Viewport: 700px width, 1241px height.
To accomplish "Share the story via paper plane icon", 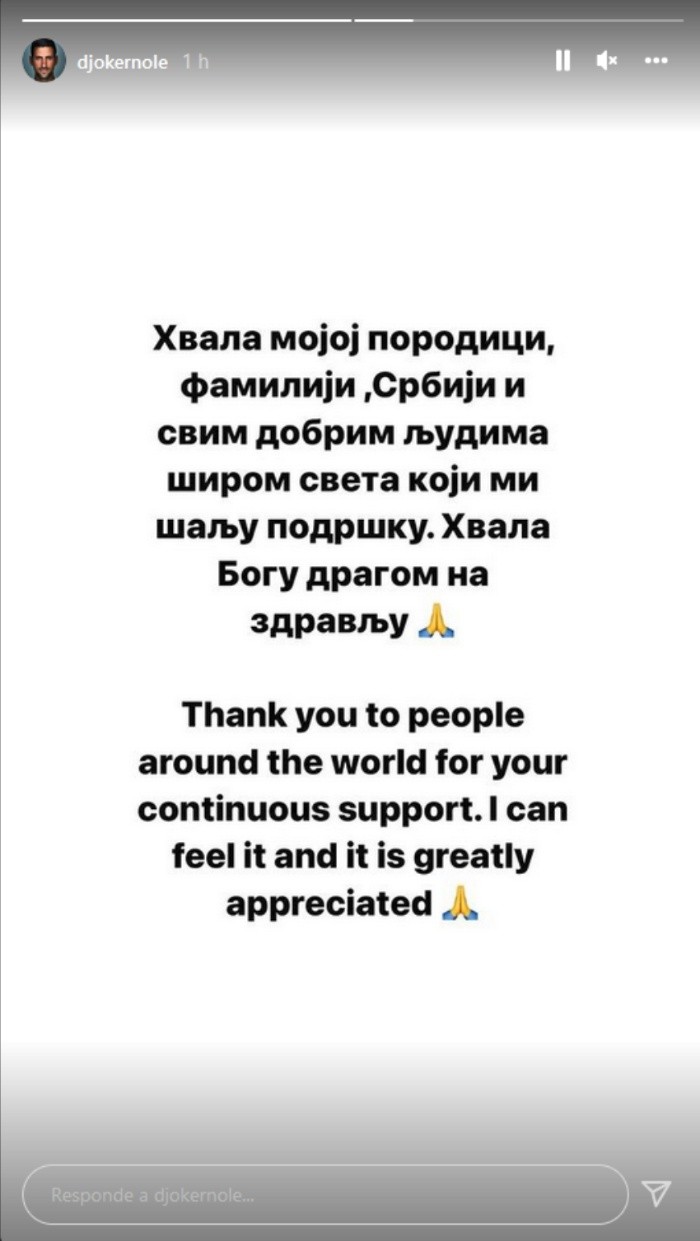I will coord(655,1193).
